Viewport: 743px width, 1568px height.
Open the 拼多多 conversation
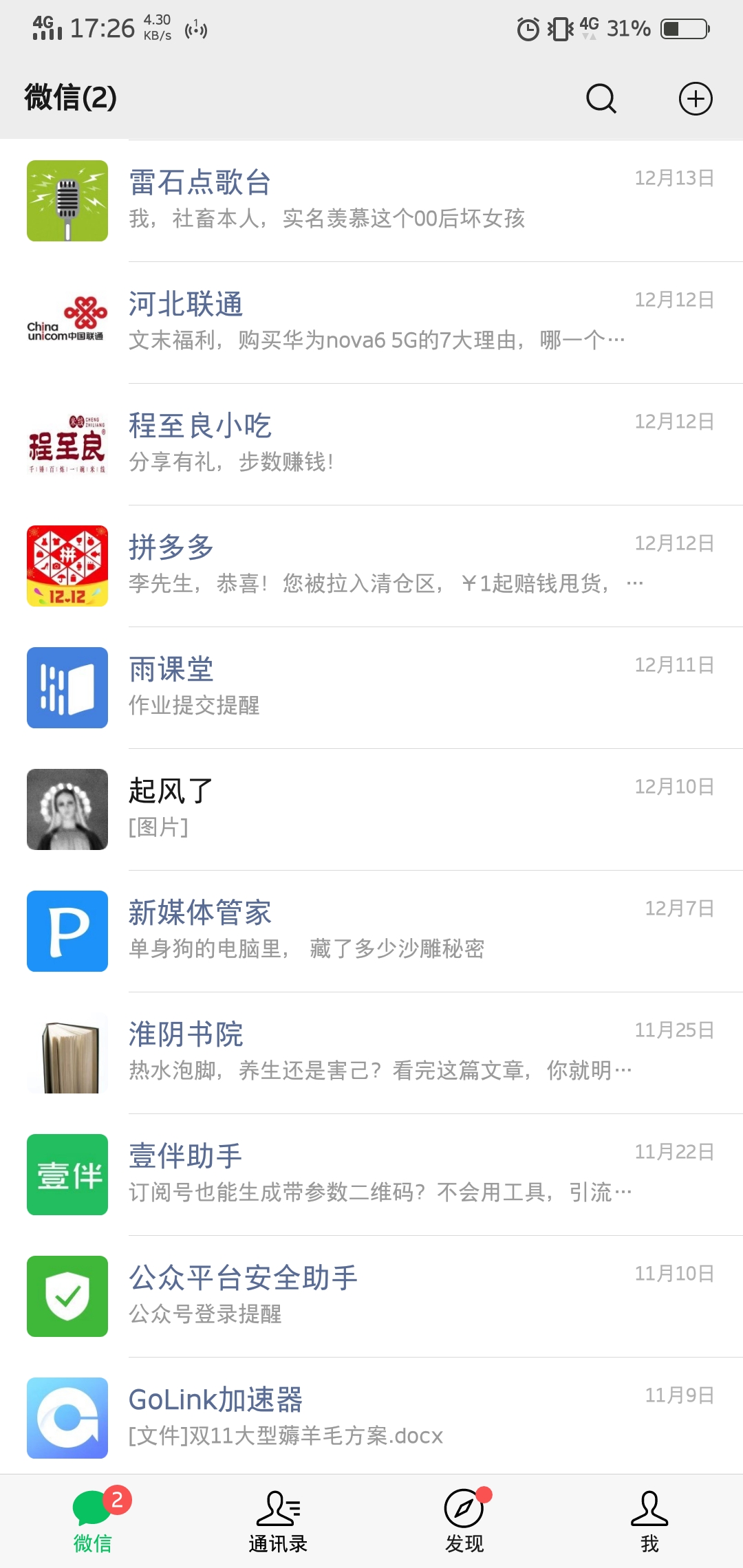pos(371,565)
